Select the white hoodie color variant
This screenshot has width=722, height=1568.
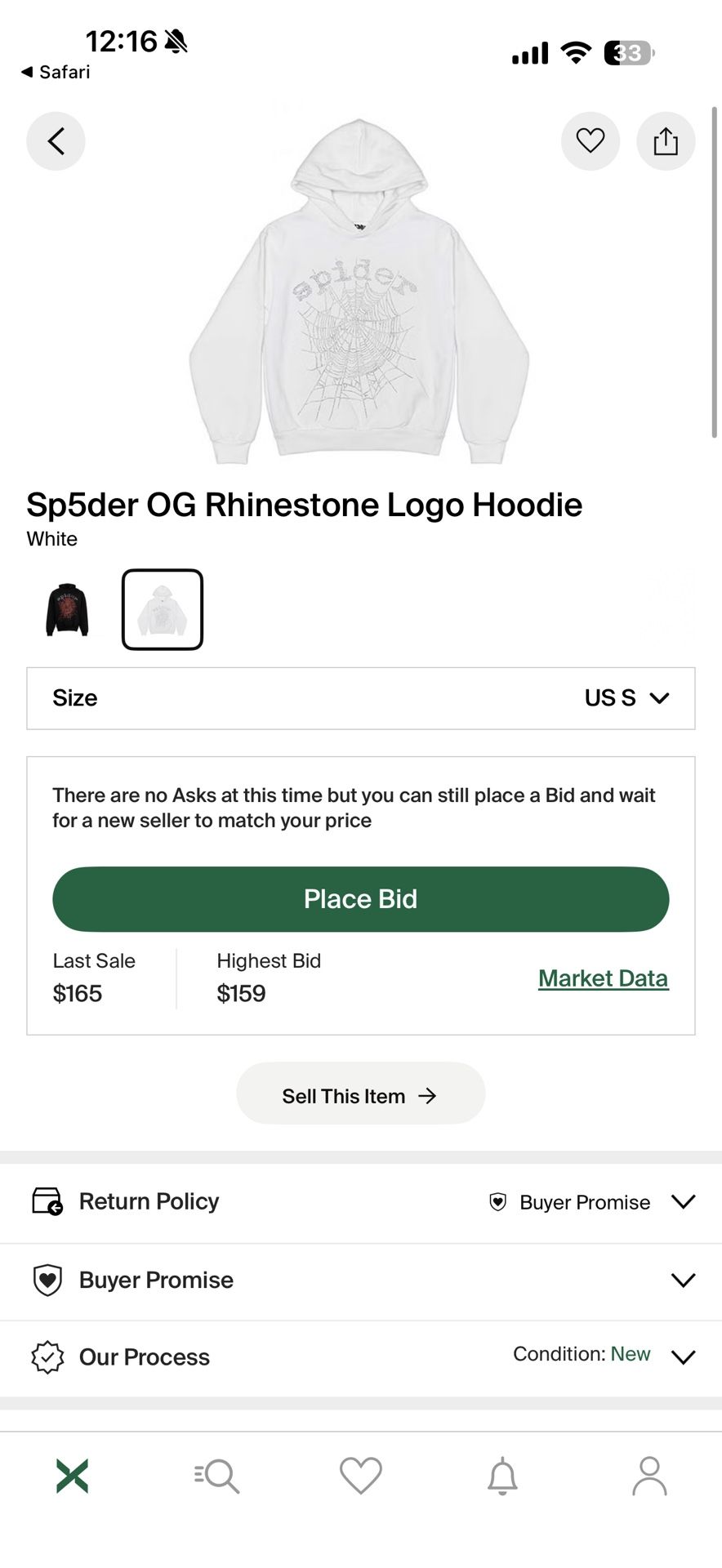[x=163, y=610]
